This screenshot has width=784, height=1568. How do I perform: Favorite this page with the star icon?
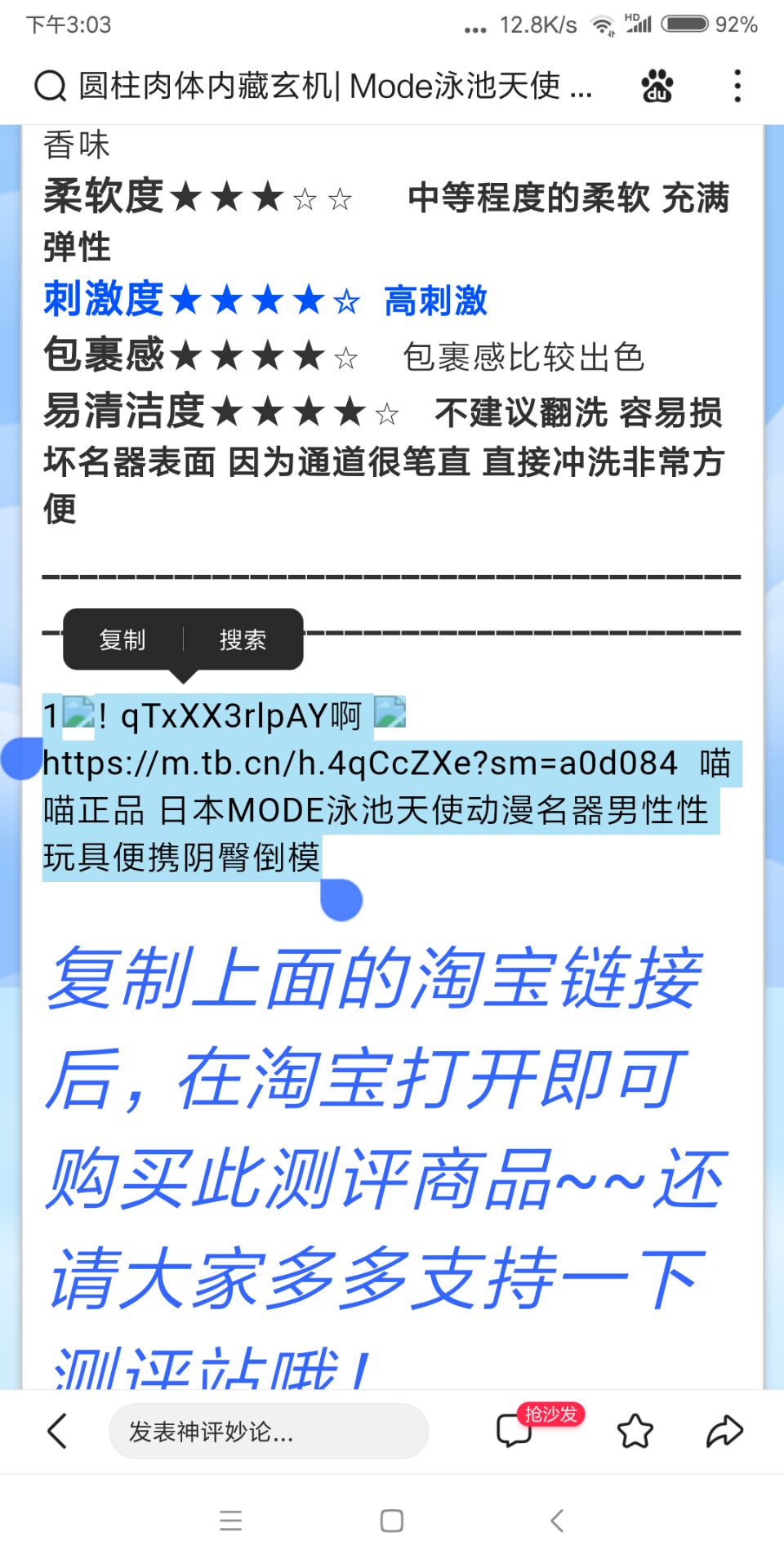(x=635, y=1431)
